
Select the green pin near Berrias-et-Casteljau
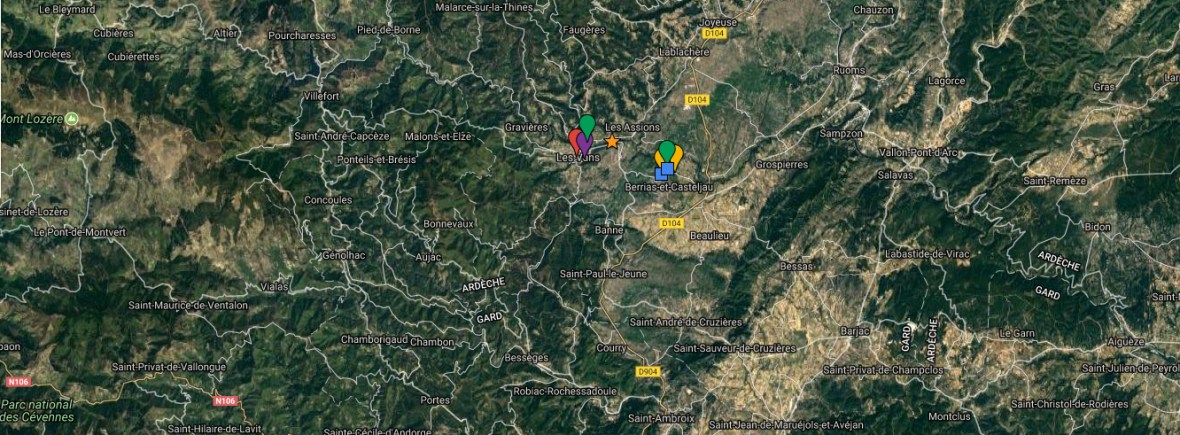click(666, 150)
